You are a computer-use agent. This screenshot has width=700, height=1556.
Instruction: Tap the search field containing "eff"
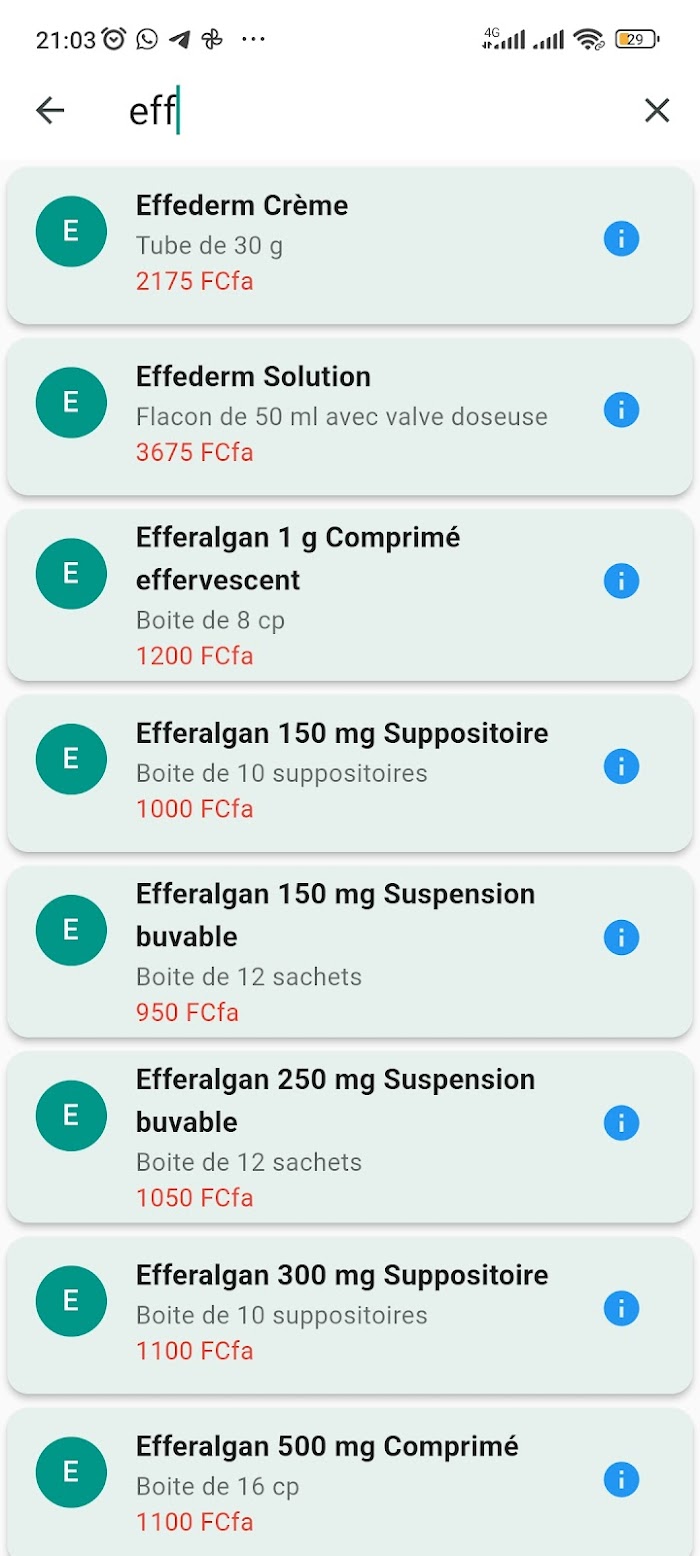point(370,110)
